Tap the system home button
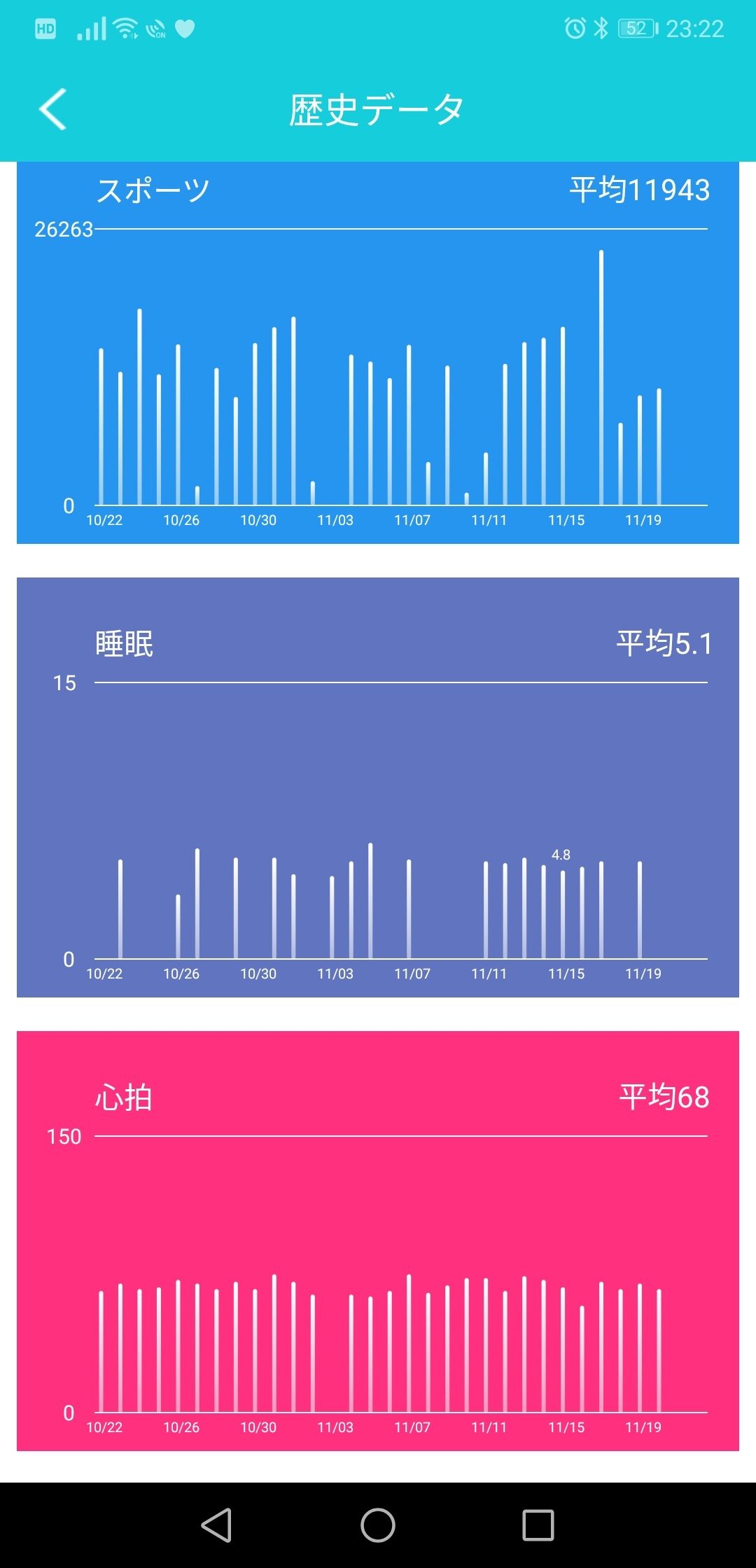 click(x=378, y=1525)
